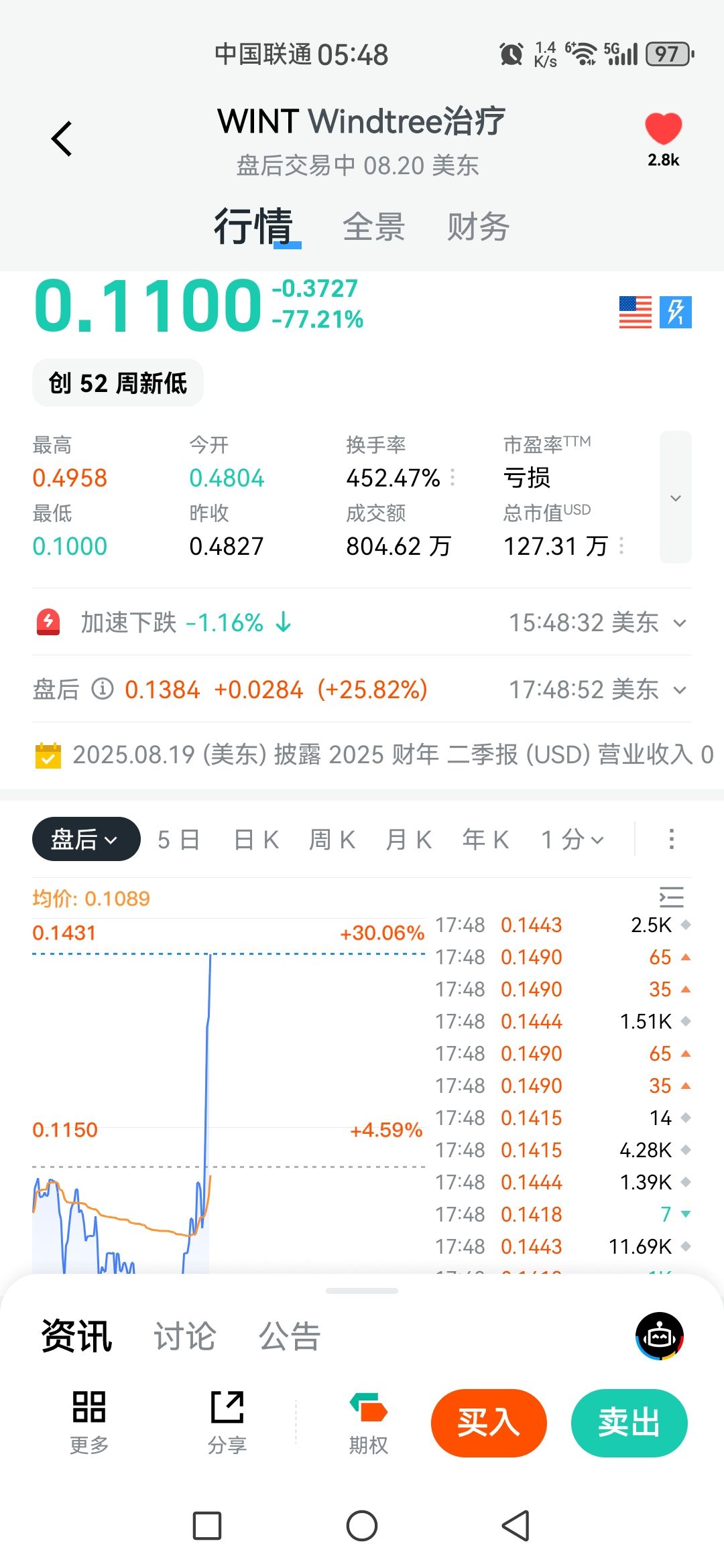Expand the stock stats panel chevron
The height and width of the screenshot is (1568, 724).
676,497
